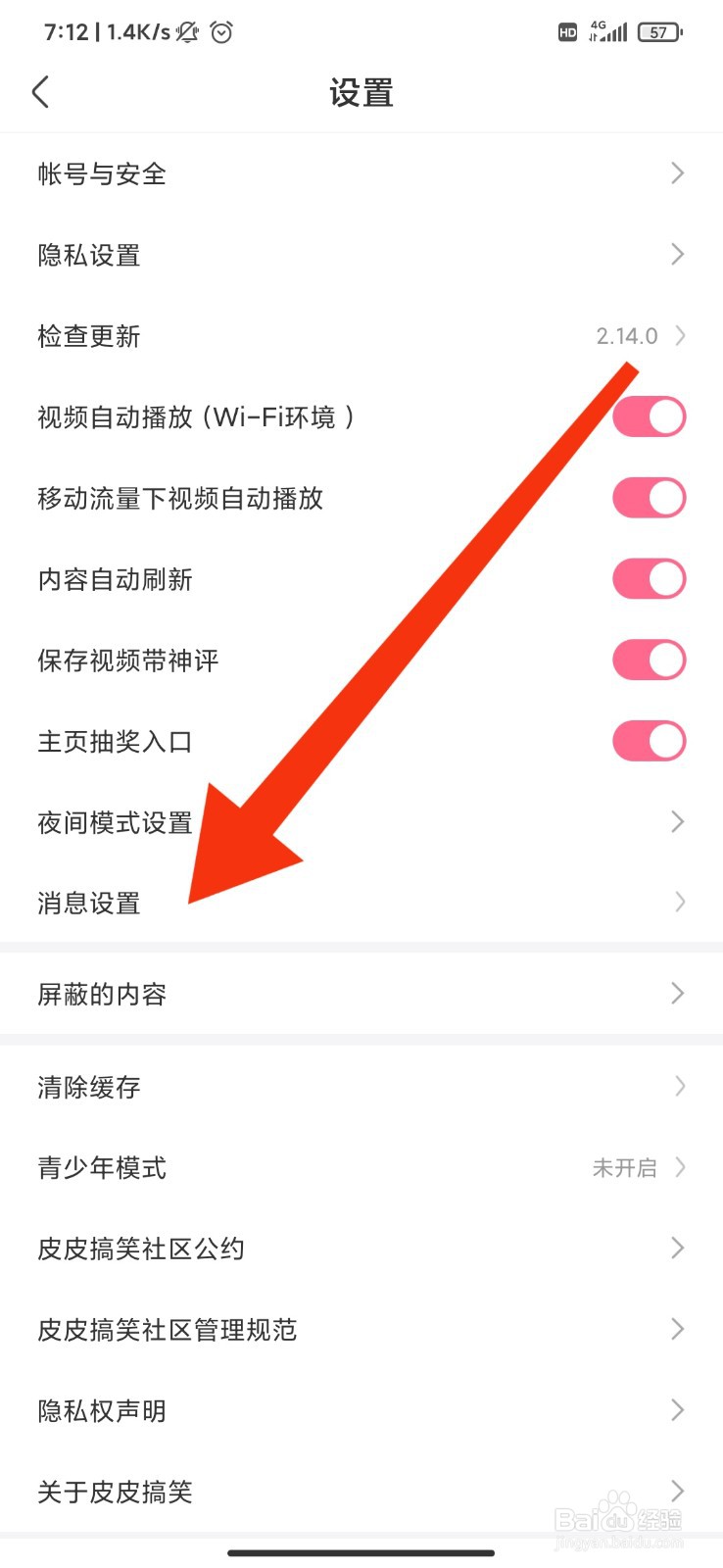Select the 设置 title at top
Image resolution: width=723 pixels, height=1568 pixels.
click(361, 91)
